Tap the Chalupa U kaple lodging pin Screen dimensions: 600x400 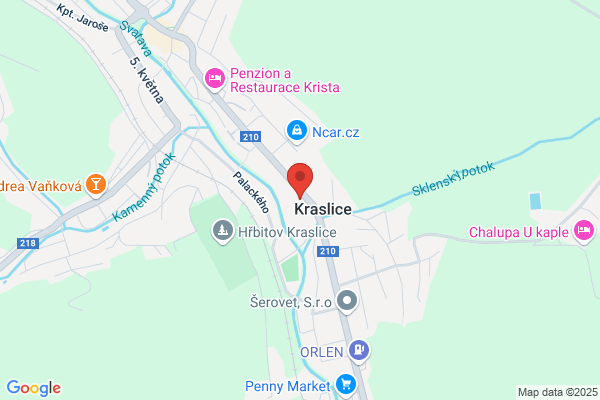(584, 231)
